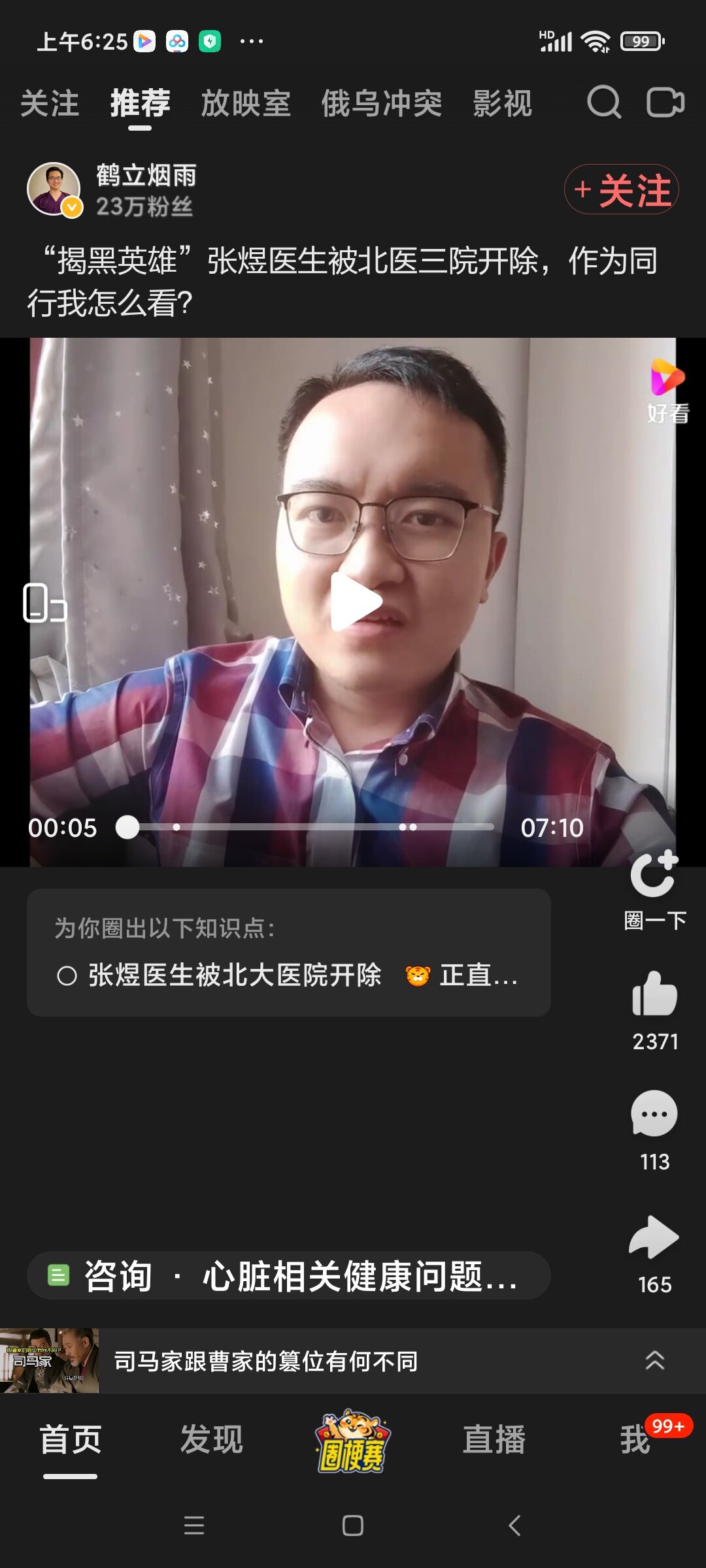Go to the 发现 bottom tab

pyautogui.click(x=212, y=1440)
